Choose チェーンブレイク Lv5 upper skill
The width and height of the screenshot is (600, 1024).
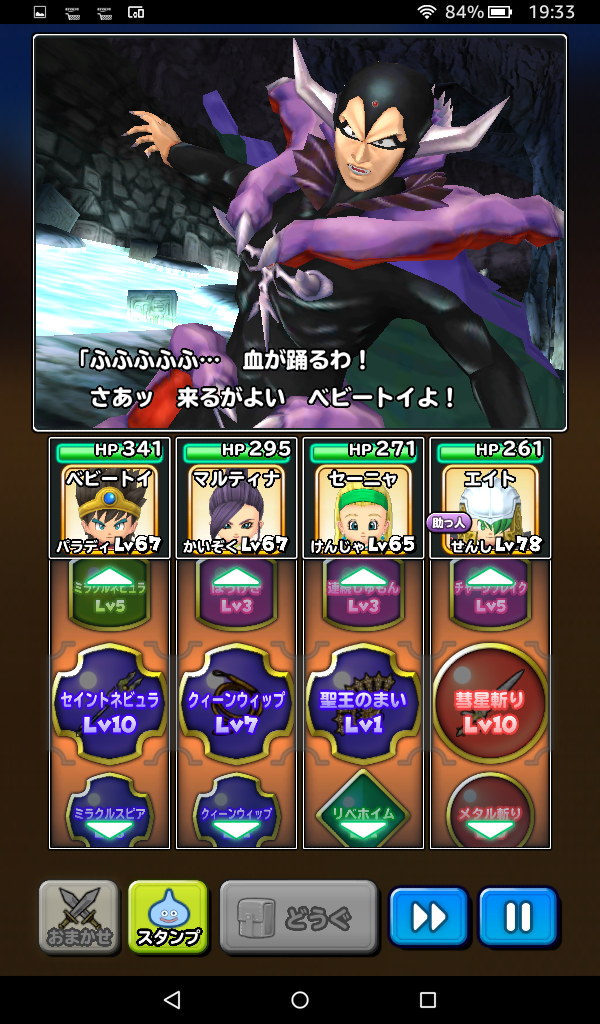click(x=490, y=592)
